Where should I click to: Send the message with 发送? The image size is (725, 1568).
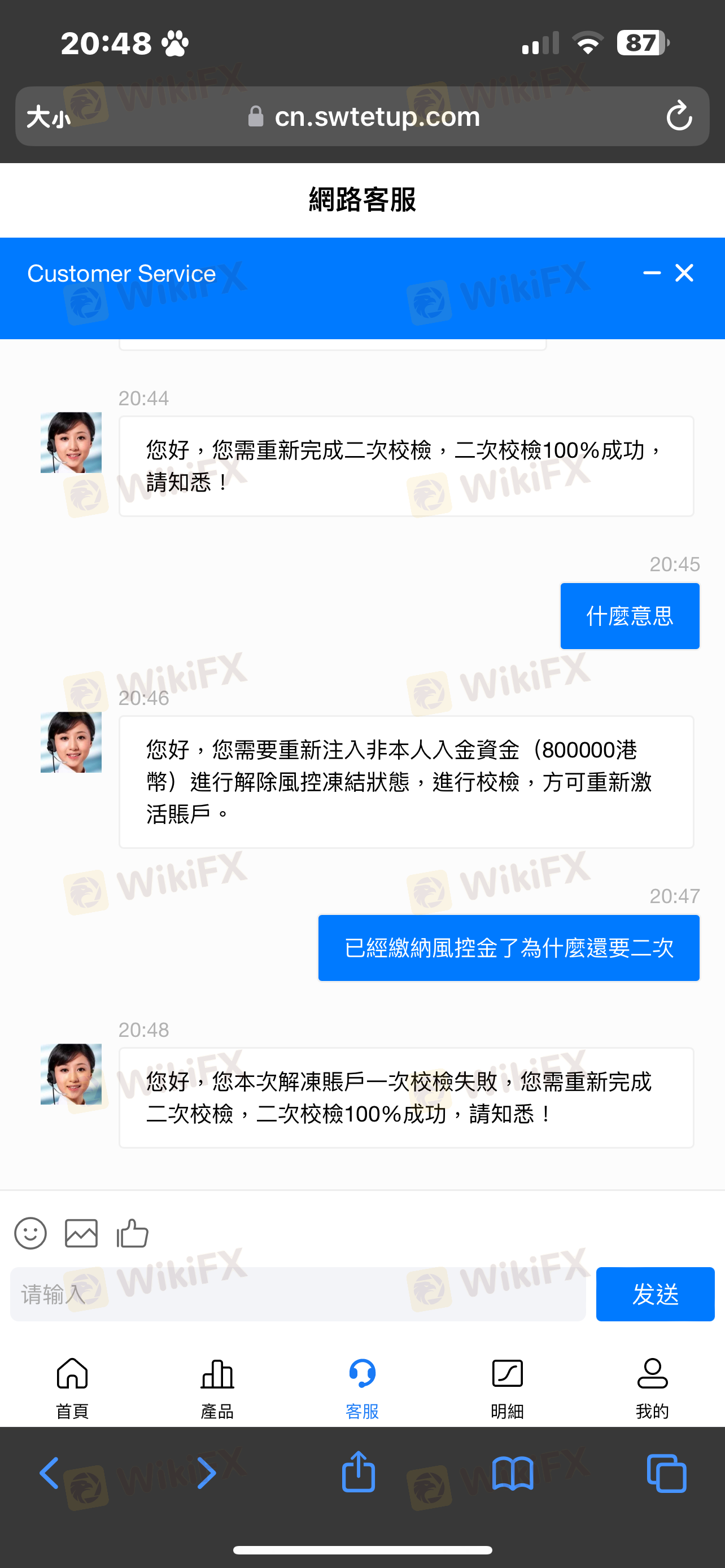click(x=654, y=1295)
